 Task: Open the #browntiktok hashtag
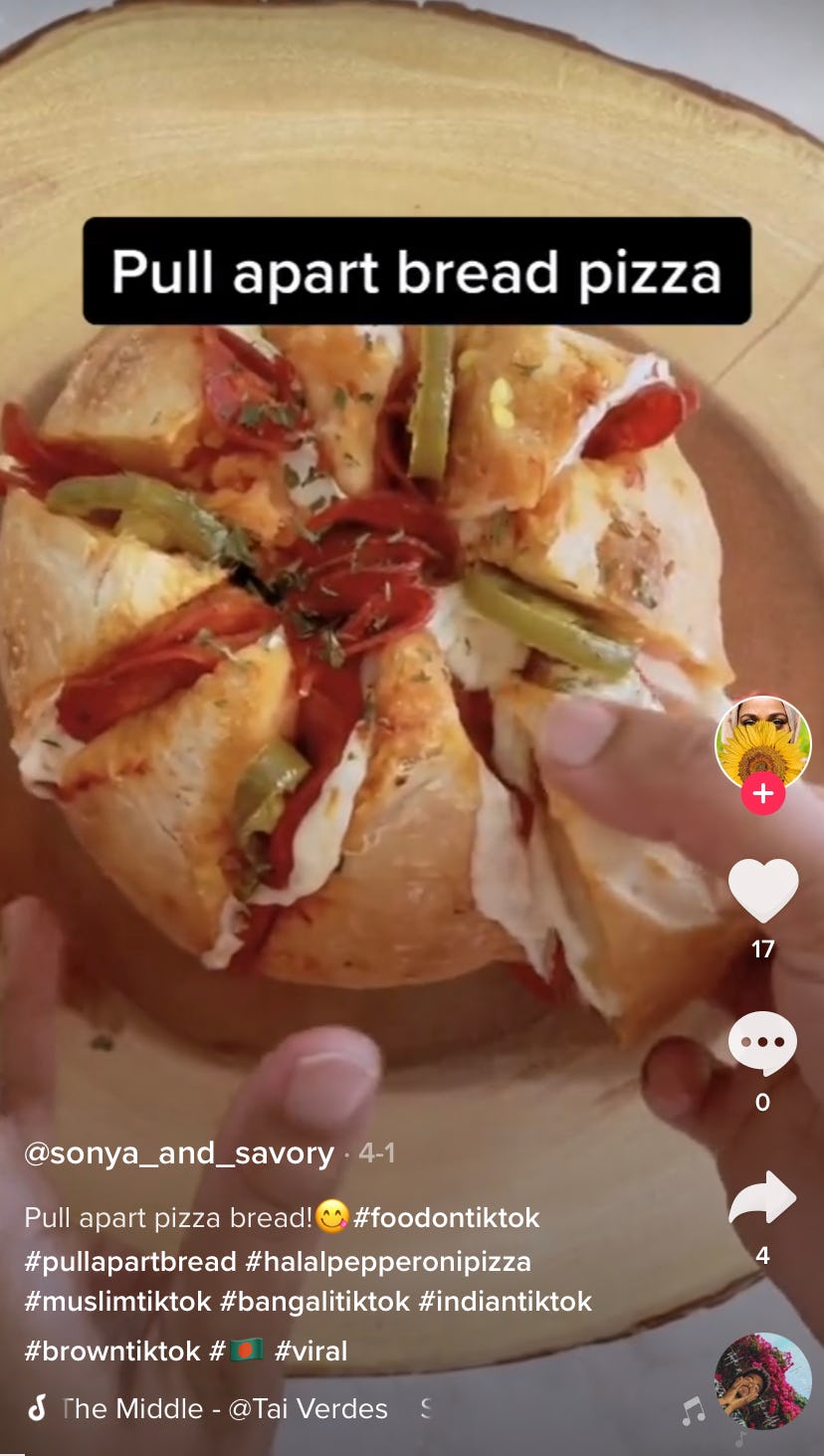tap(112, 1352)
